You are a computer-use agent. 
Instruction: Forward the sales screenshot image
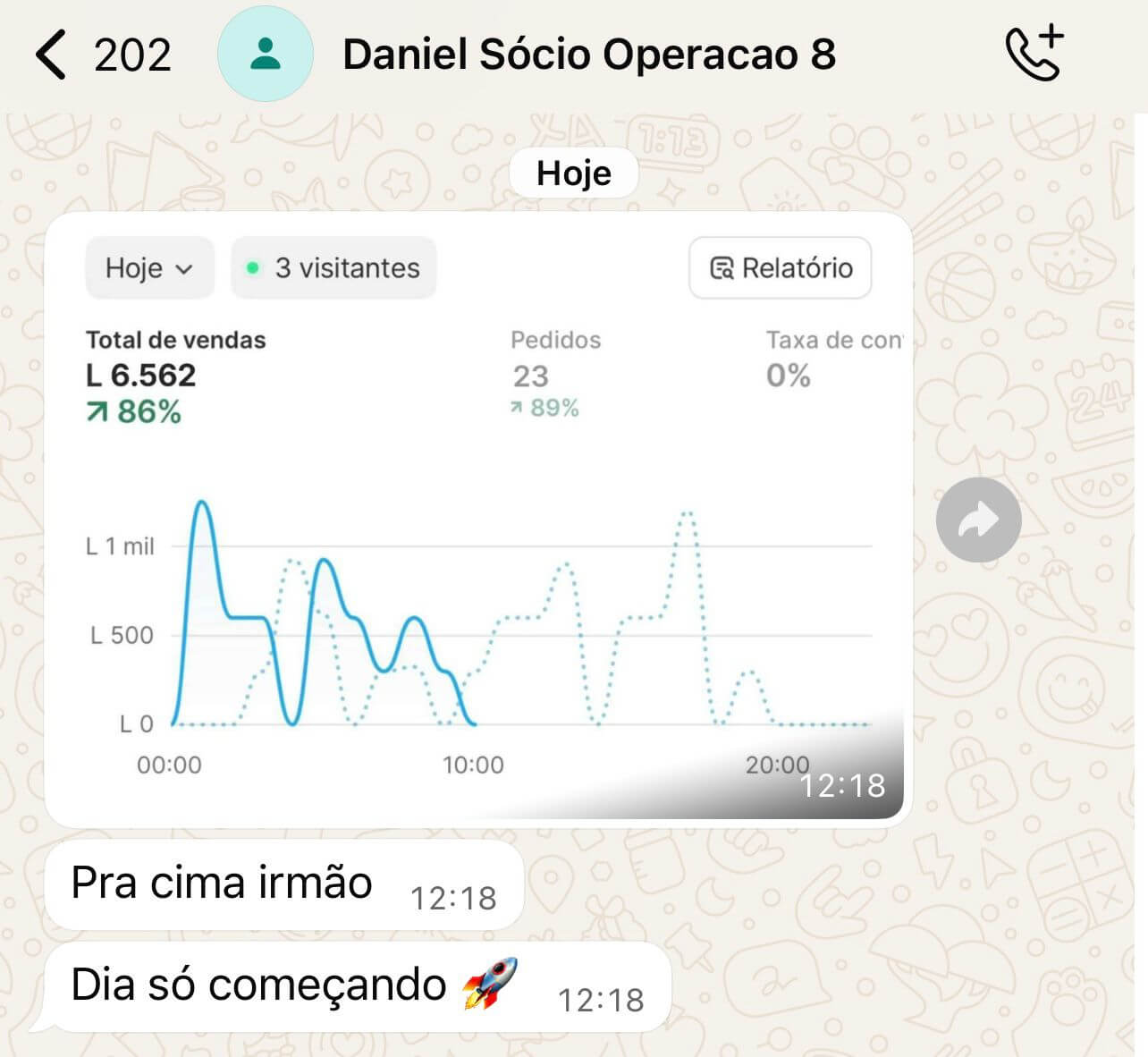[x=978, y=520]
